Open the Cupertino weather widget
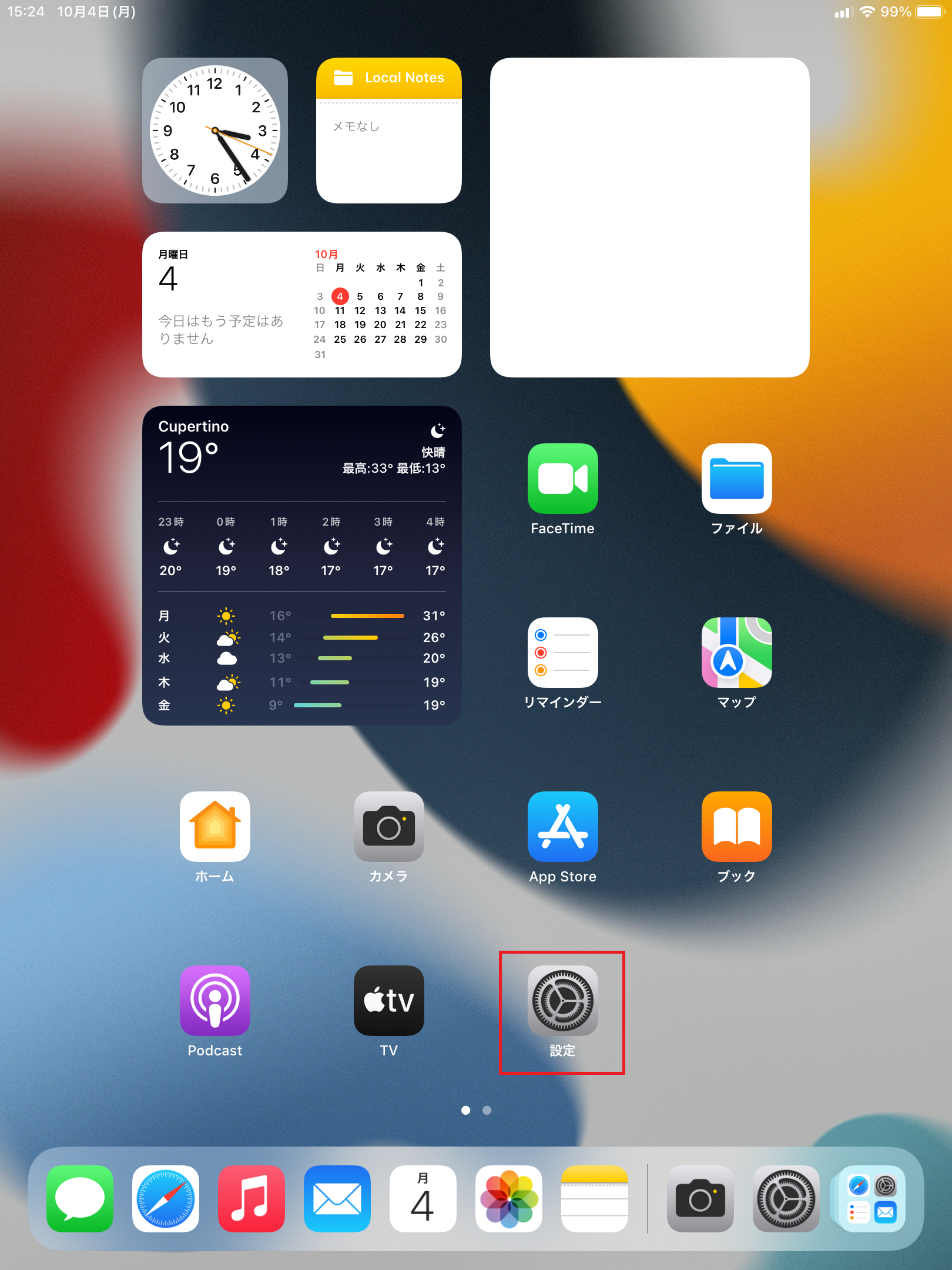The width and height of the screenshot is (952, 1270). tap(301, 565)
